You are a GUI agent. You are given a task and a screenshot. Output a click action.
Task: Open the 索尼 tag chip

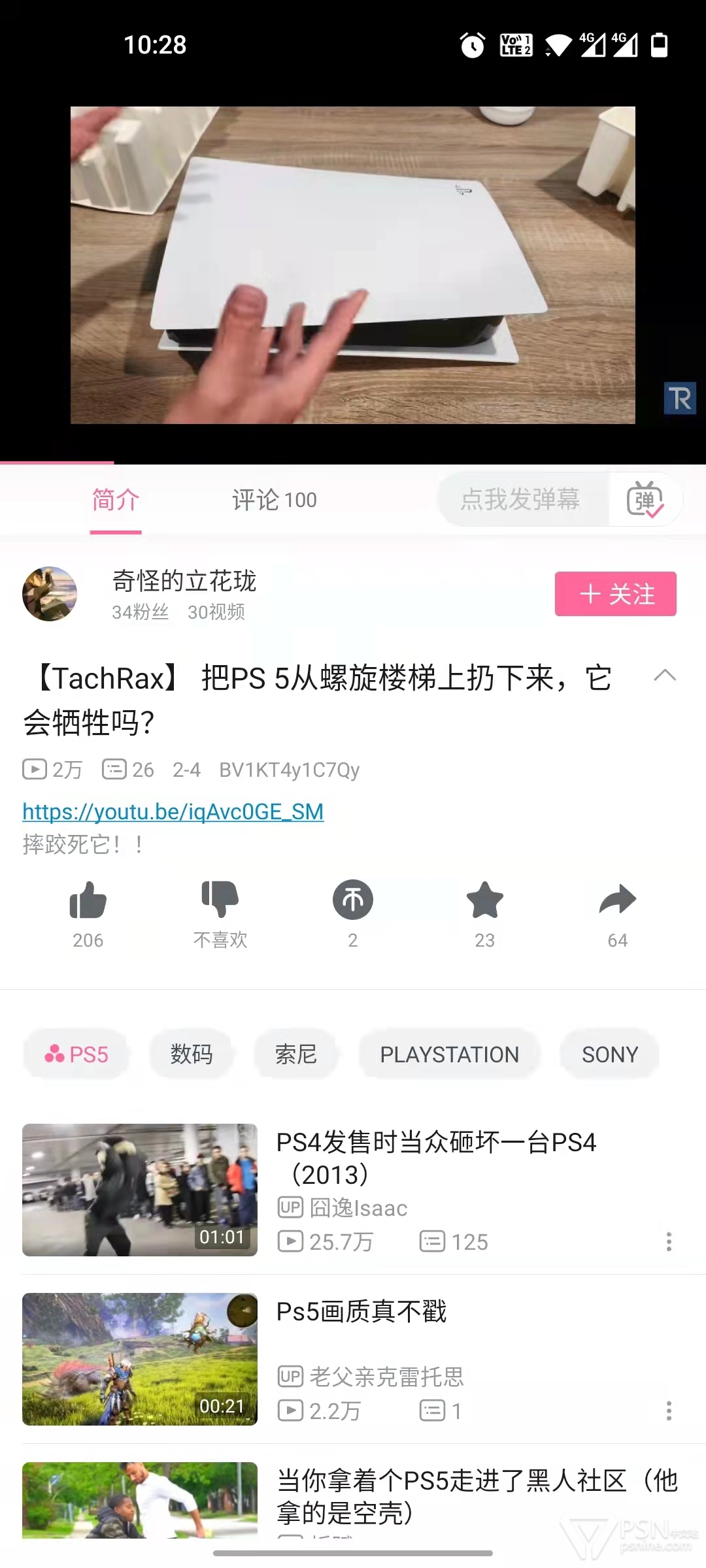tap(295, 1054)
